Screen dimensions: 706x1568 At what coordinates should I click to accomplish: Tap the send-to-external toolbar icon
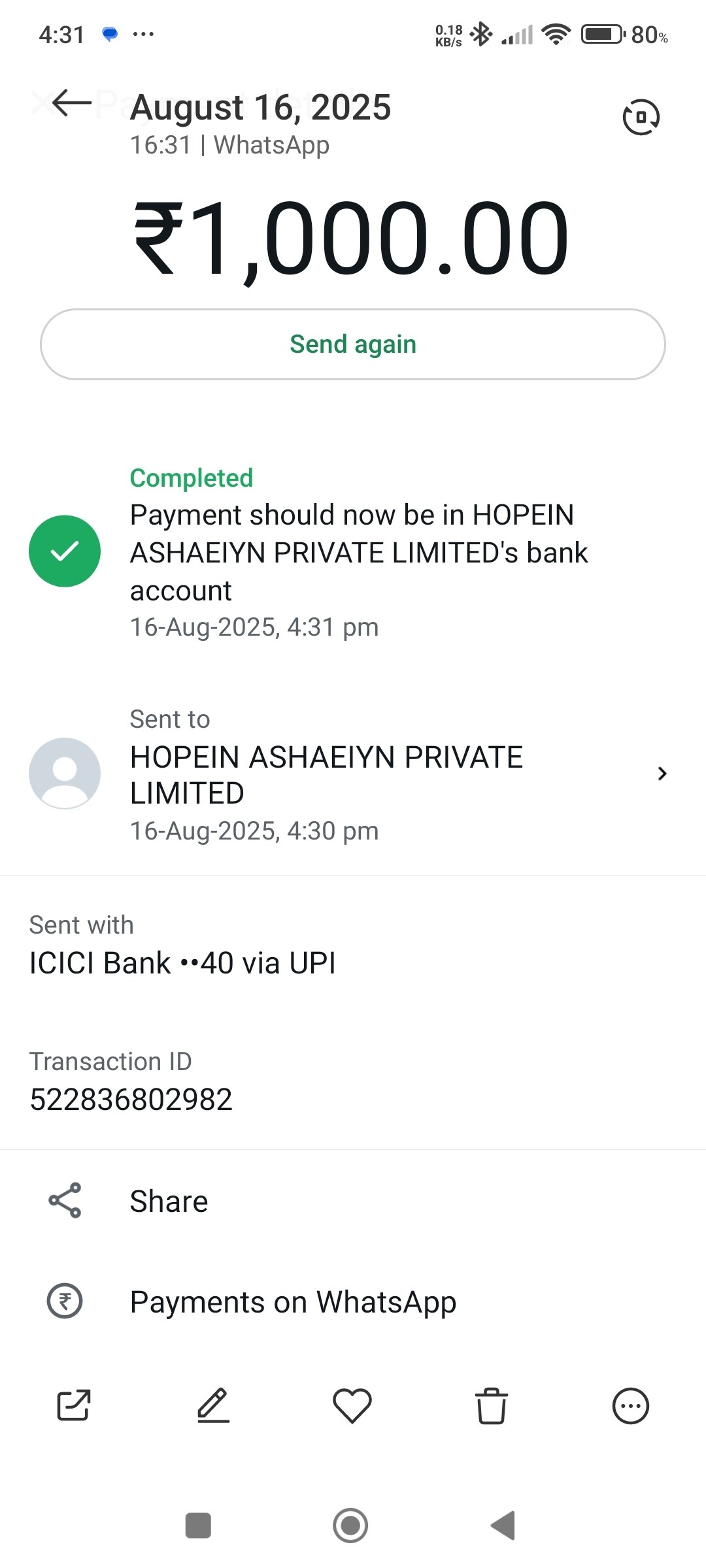click(74, 1405)
